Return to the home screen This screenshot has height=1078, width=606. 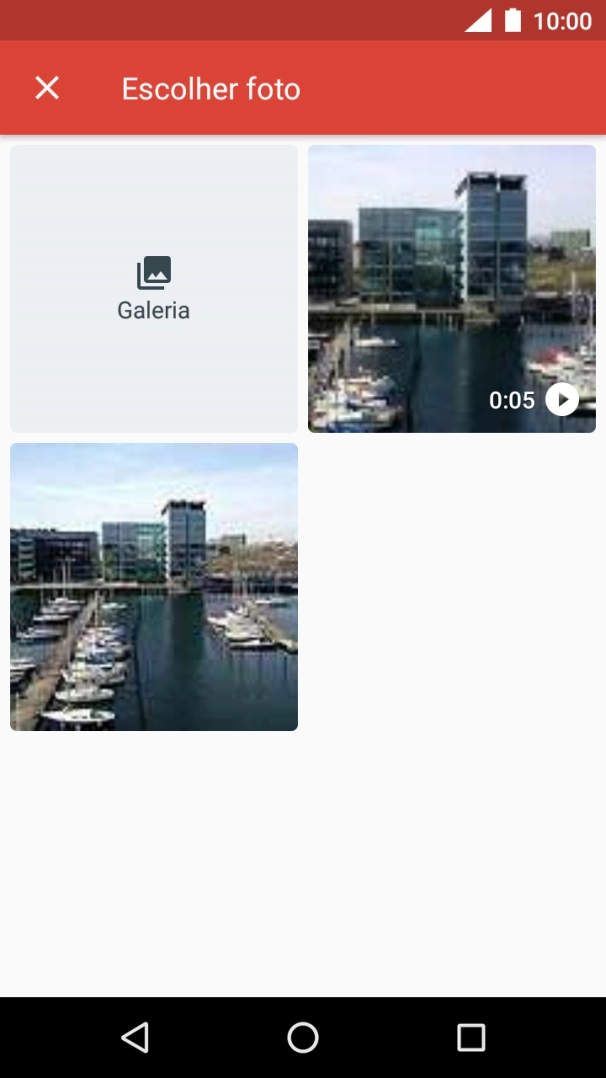303,1037
